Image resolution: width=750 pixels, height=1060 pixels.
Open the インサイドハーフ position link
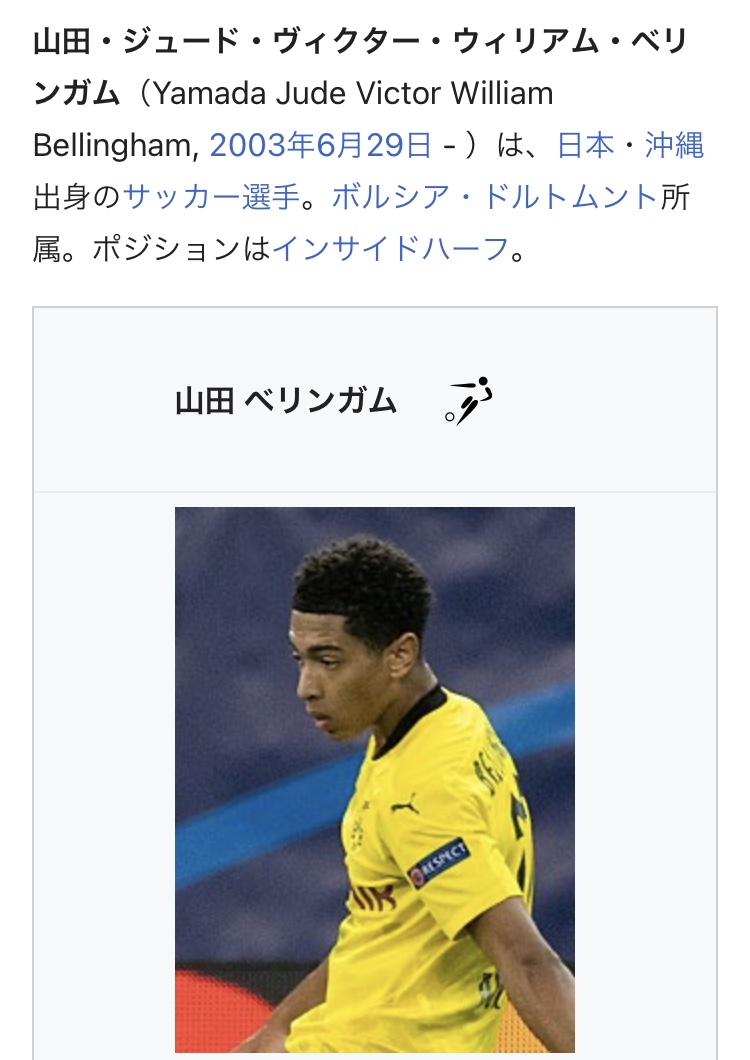tap(391, 249)
